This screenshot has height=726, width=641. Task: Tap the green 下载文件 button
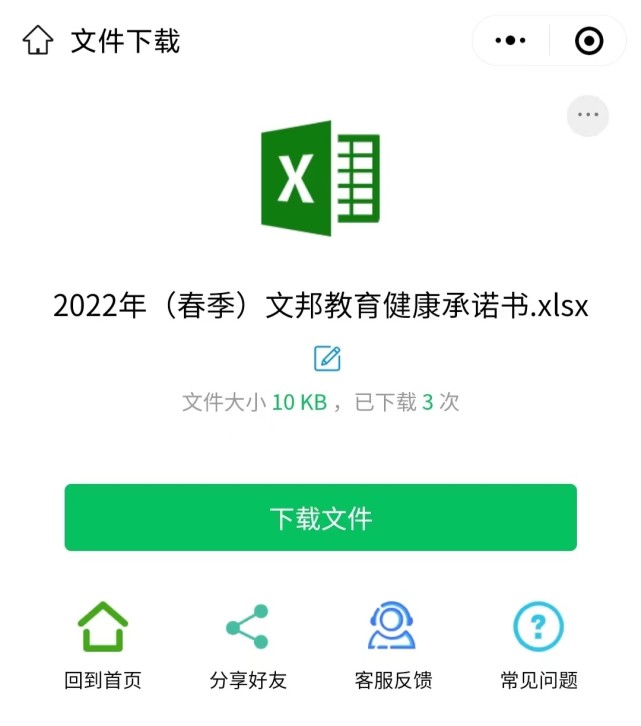tap(320, 518)
